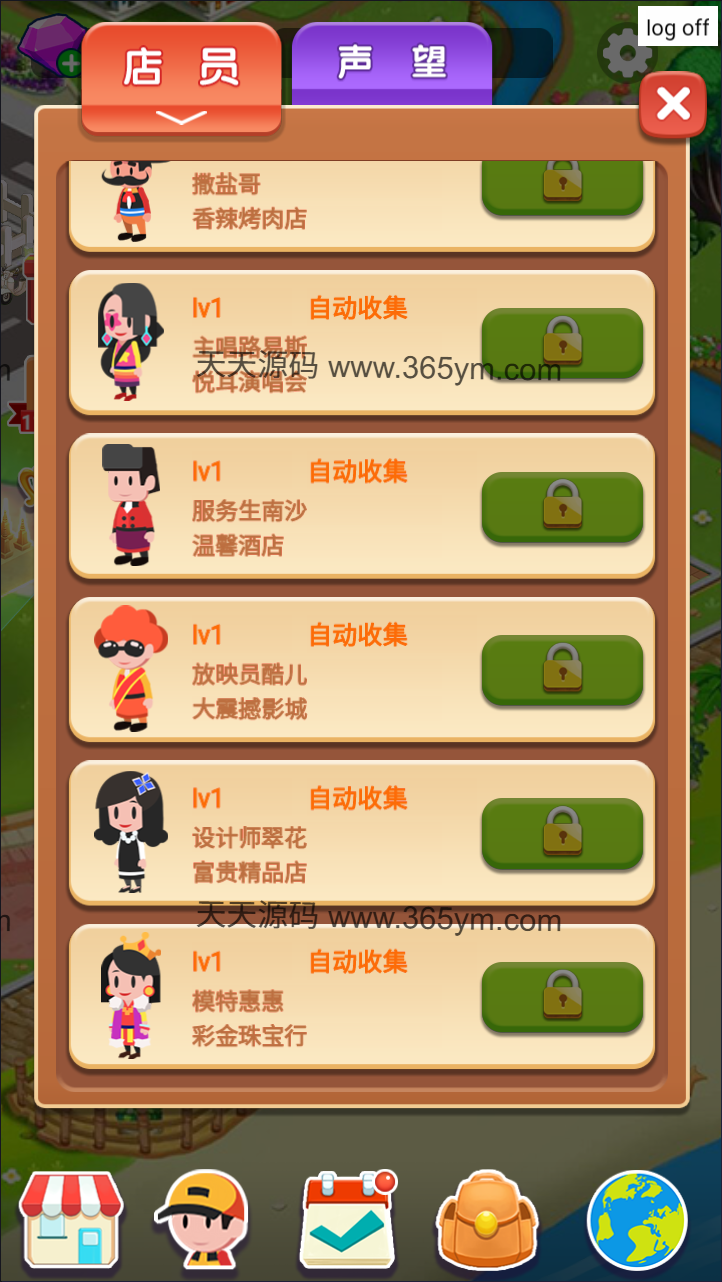
Task: Open the daily tasks calendar icon
Action: coord(347,1218)
